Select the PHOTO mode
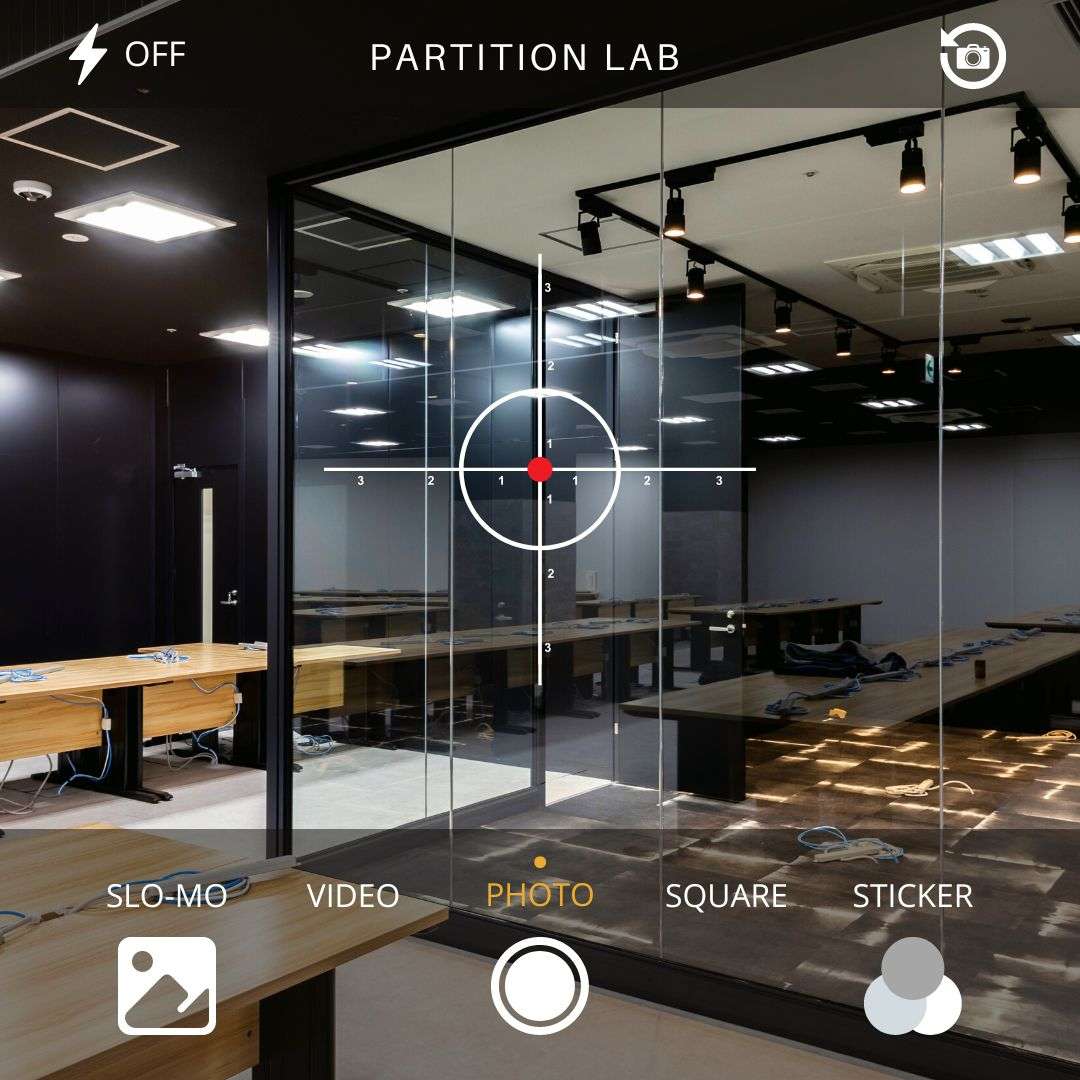The width and height of the screenshot is (1080, 1080). pyautogui.click(x=540, y=894)
